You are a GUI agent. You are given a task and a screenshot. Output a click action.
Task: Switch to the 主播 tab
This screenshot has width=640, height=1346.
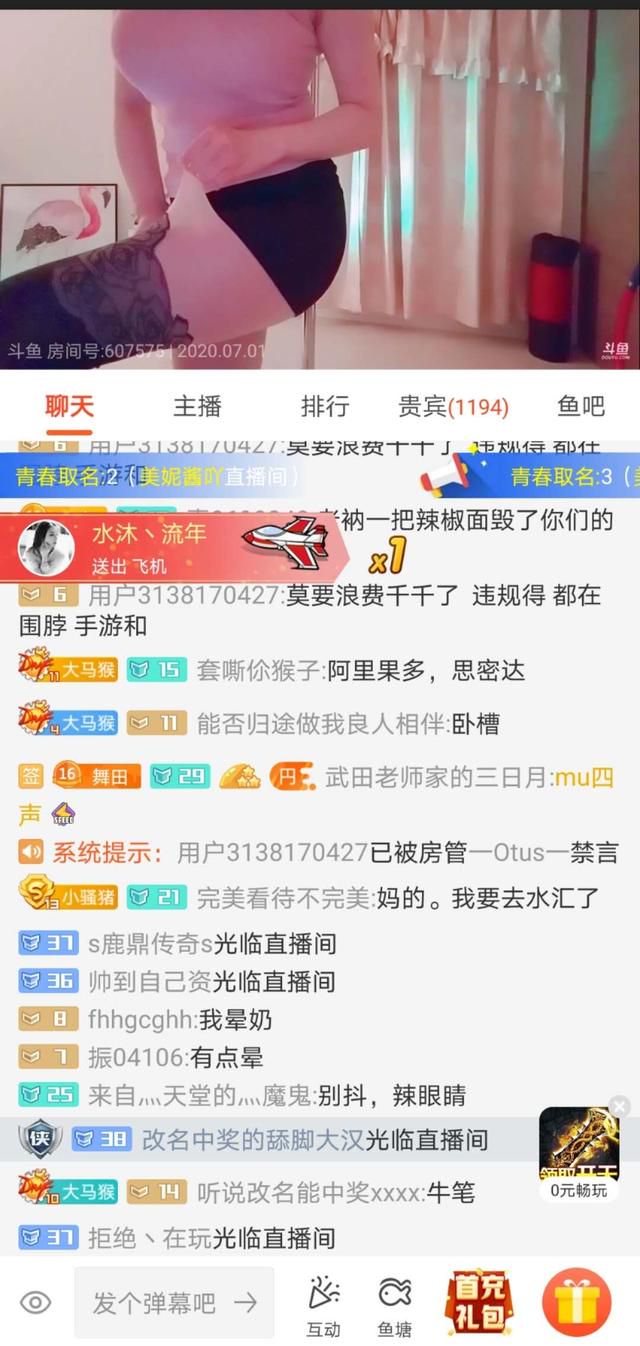click(x=197, y=406)
